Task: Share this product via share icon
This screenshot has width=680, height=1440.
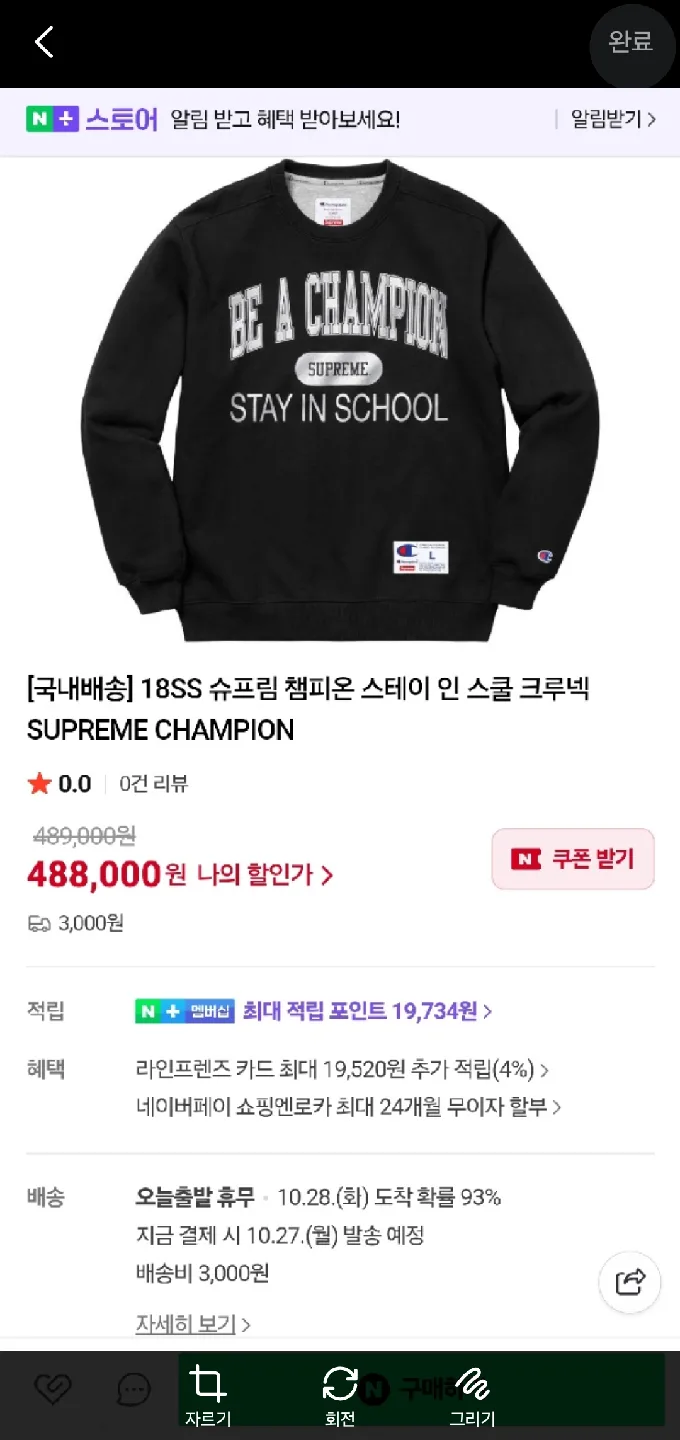Action: (x=630, y=1282)
